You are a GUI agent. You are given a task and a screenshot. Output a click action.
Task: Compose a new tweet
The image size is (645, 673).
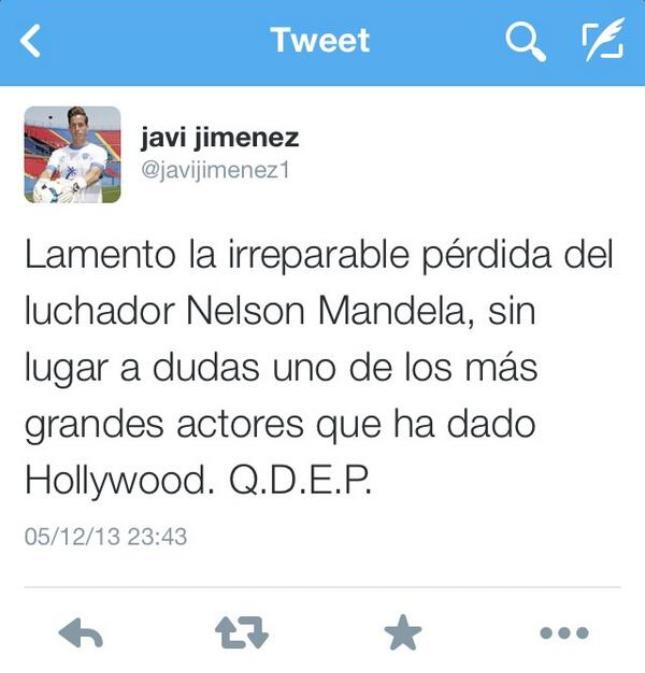click(x=602, y=41)
